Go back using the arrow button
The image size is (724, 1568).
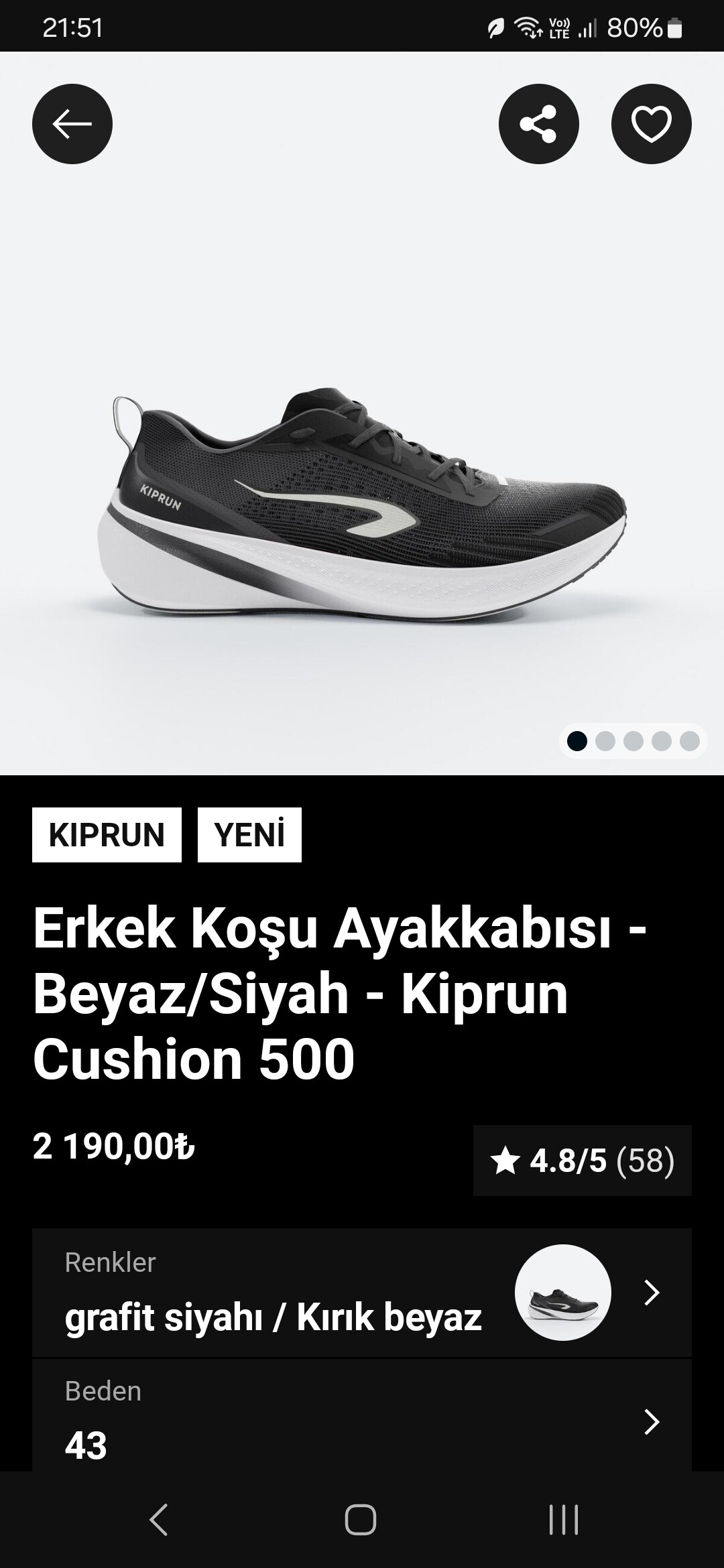click(x=72, y=124)
